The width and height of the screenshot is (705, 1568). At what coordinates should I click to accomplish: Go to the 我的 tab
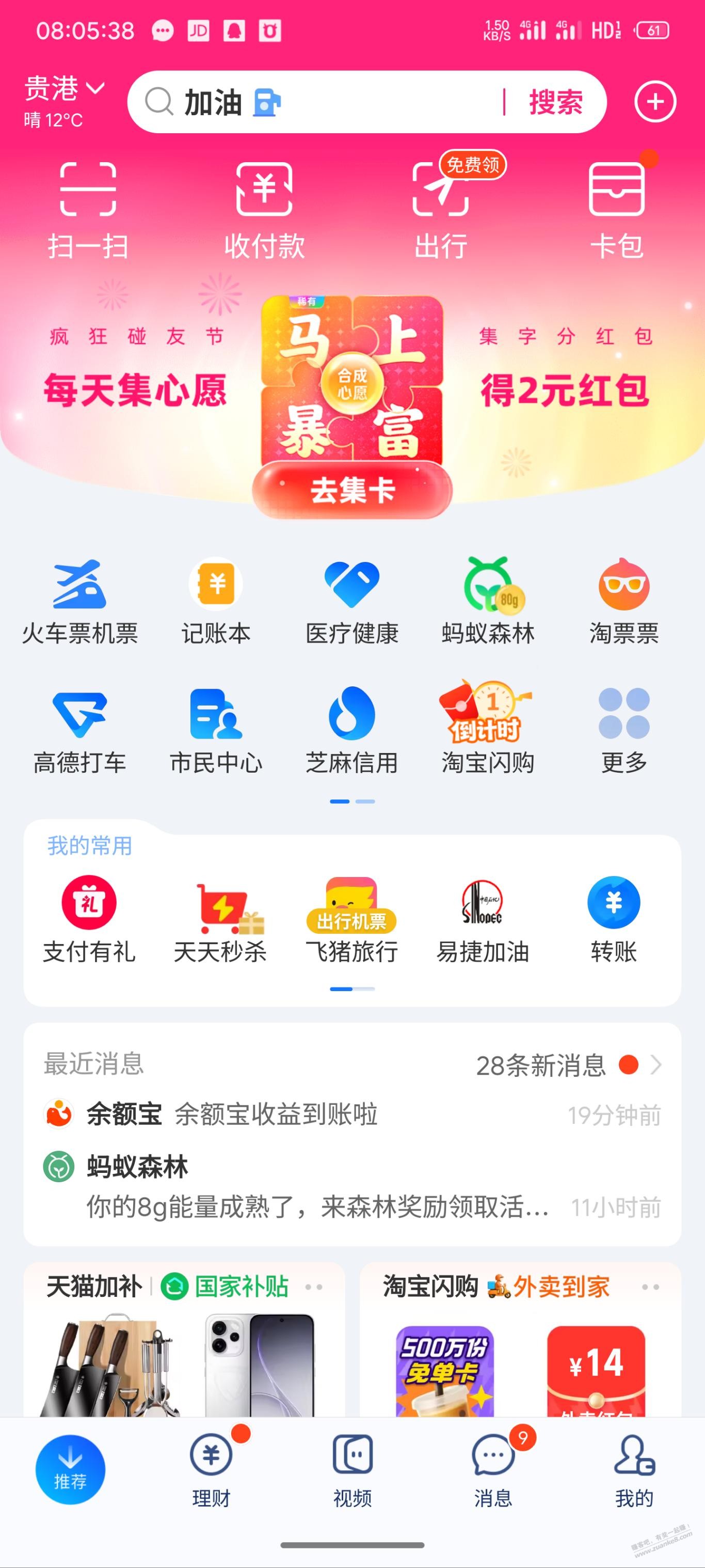pos(634,1468)
